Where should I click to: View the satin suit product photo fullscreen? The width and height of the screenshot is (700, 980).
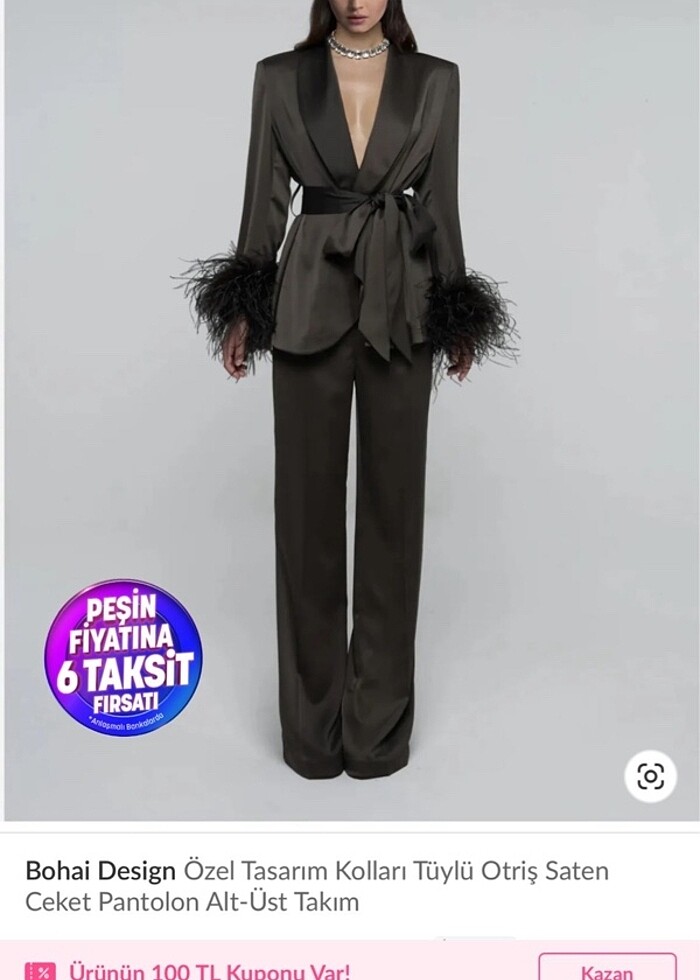tap(350, 400)
